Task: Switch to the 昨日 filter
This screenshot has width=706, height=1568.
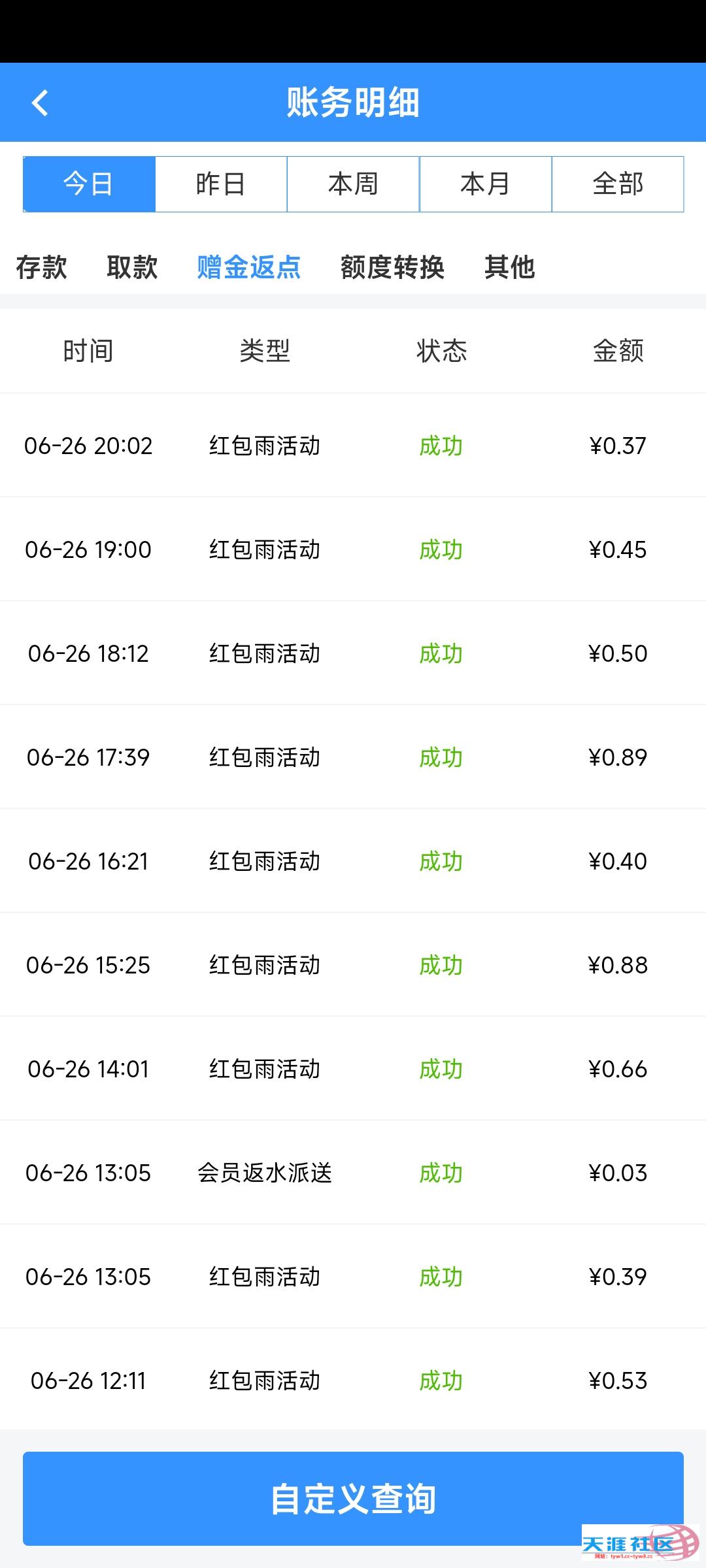Action: [x=221, y=184]
